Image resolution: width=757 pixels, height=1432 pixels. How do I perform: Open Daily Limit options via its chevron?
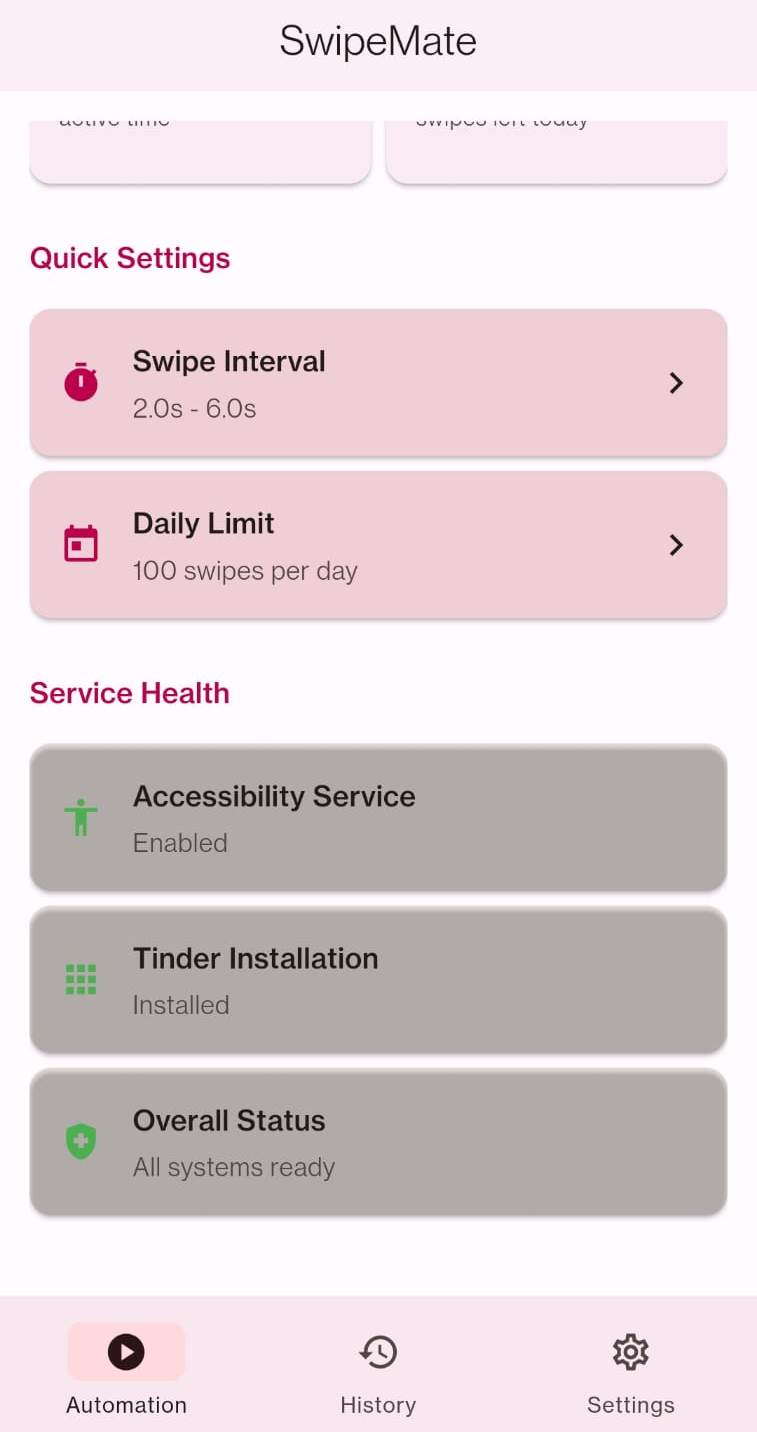click(x=676, y=544)
